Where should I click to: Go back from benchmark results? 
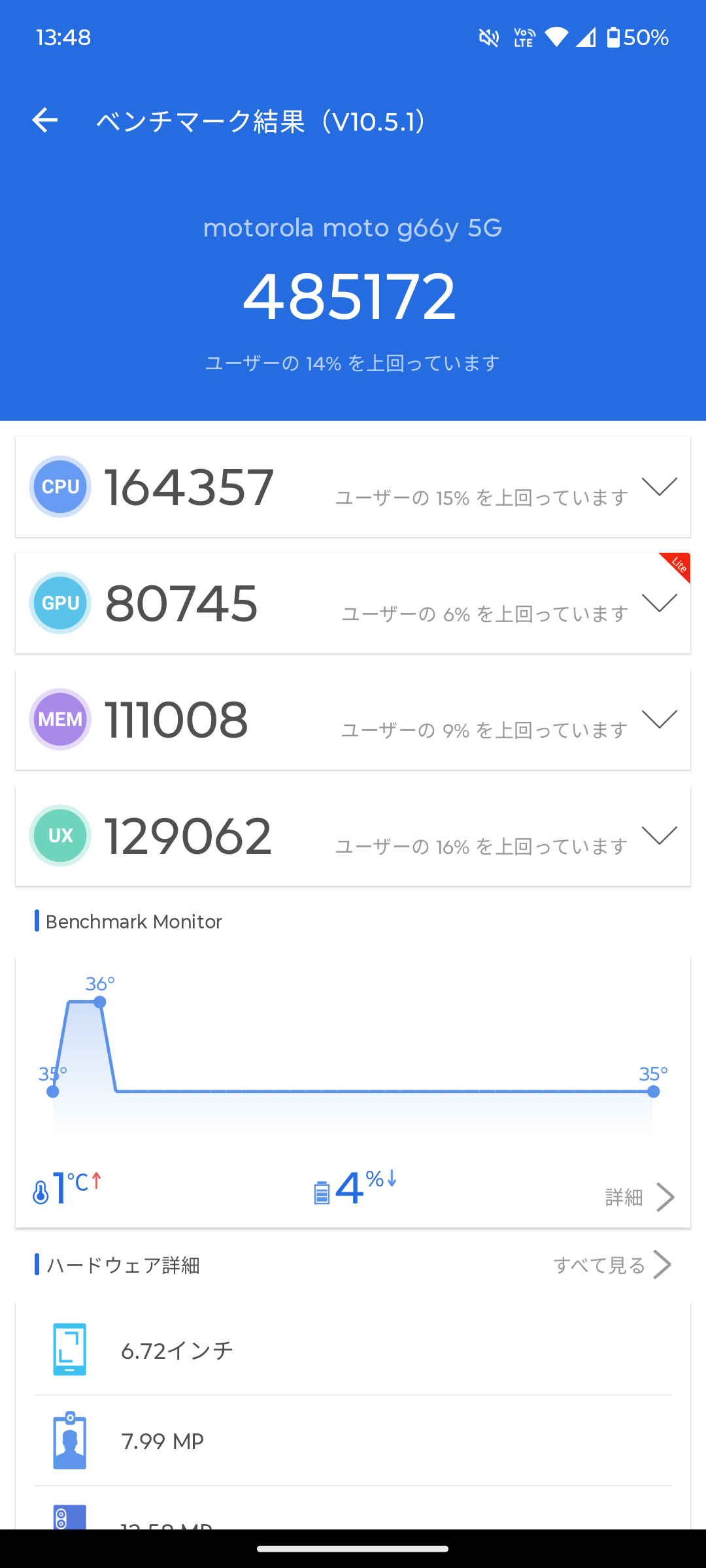[45, 121]
